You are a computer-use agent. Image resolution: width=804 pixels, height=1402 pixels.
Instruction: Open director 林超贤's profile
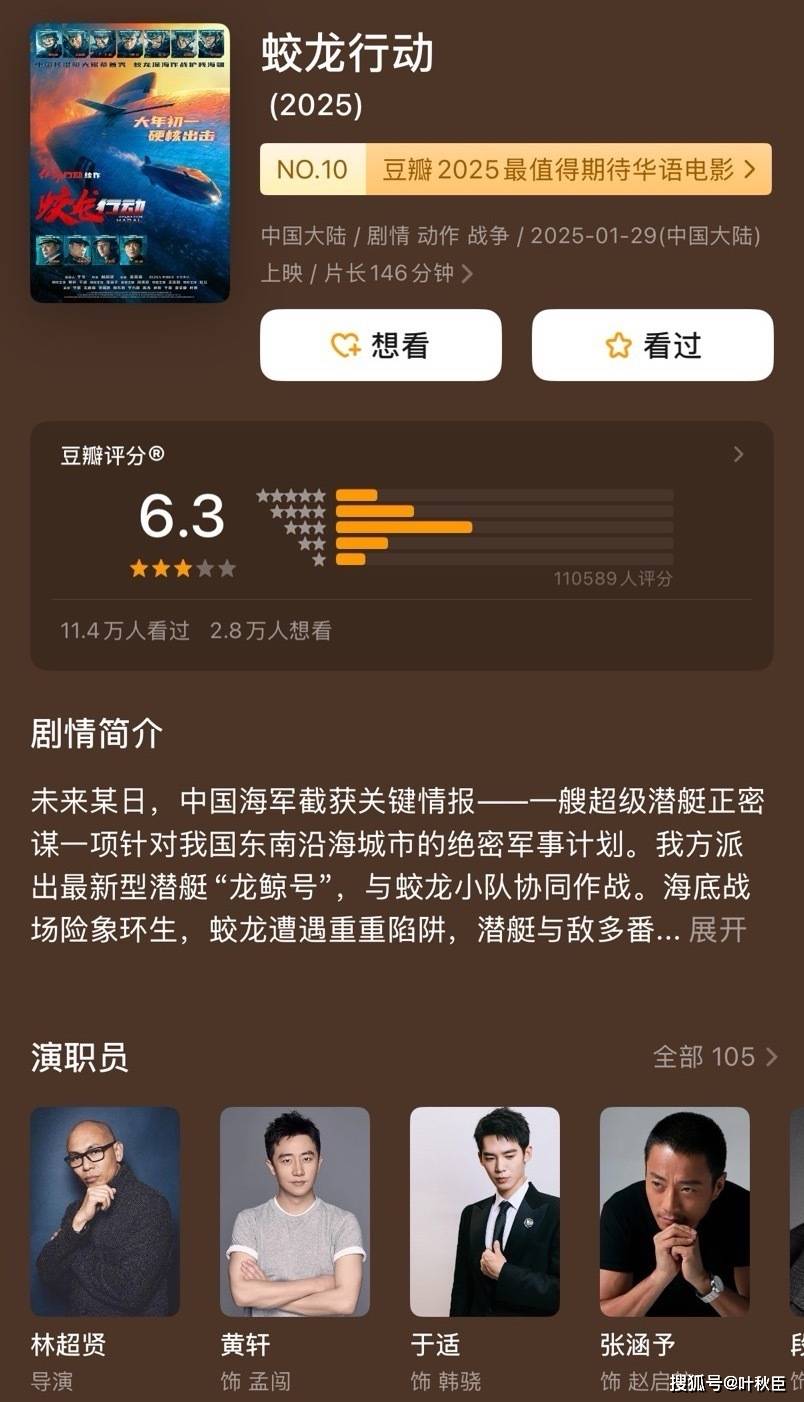pos(105,1211)
